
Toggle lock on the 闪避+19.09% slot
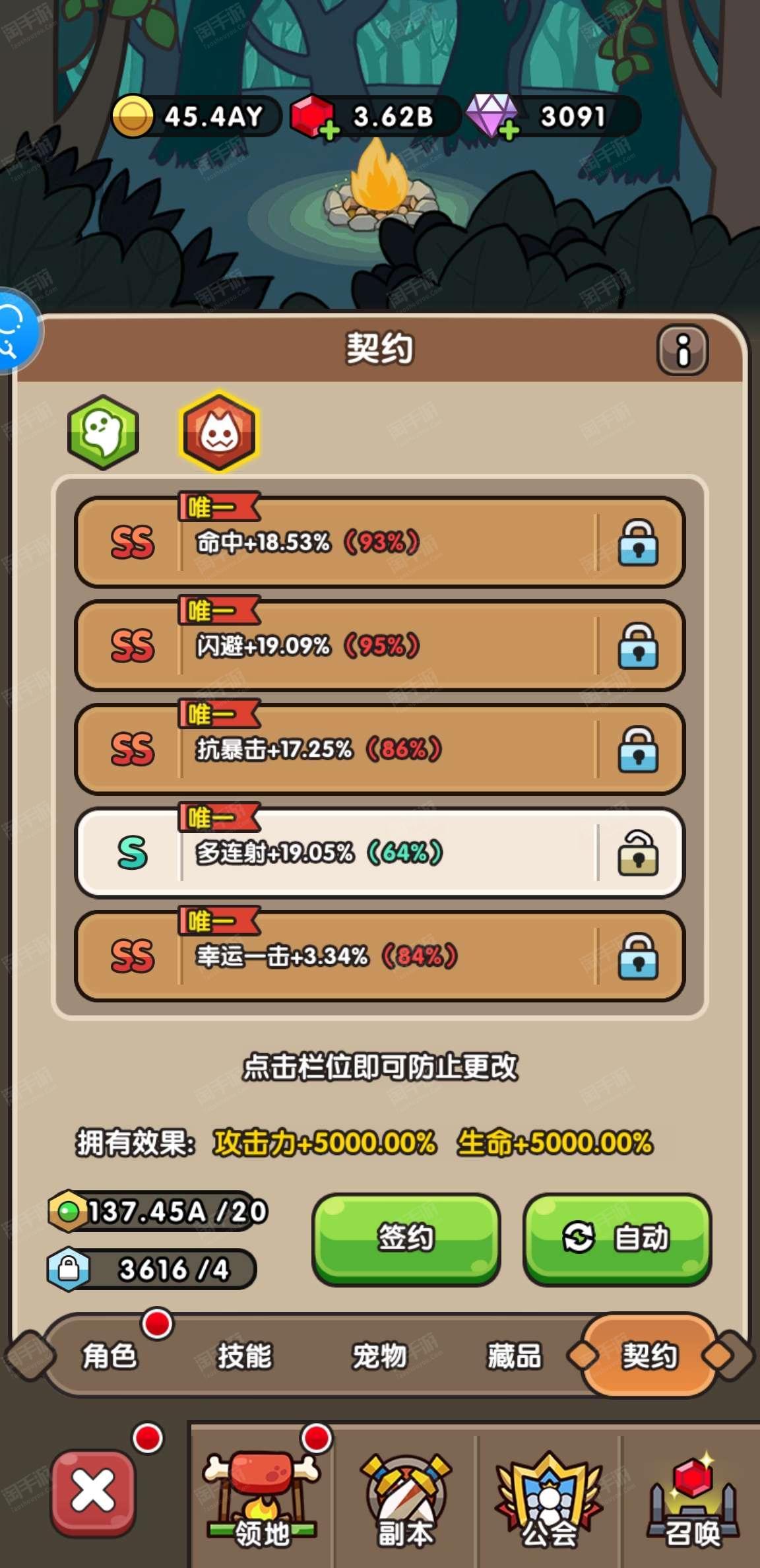638,645
